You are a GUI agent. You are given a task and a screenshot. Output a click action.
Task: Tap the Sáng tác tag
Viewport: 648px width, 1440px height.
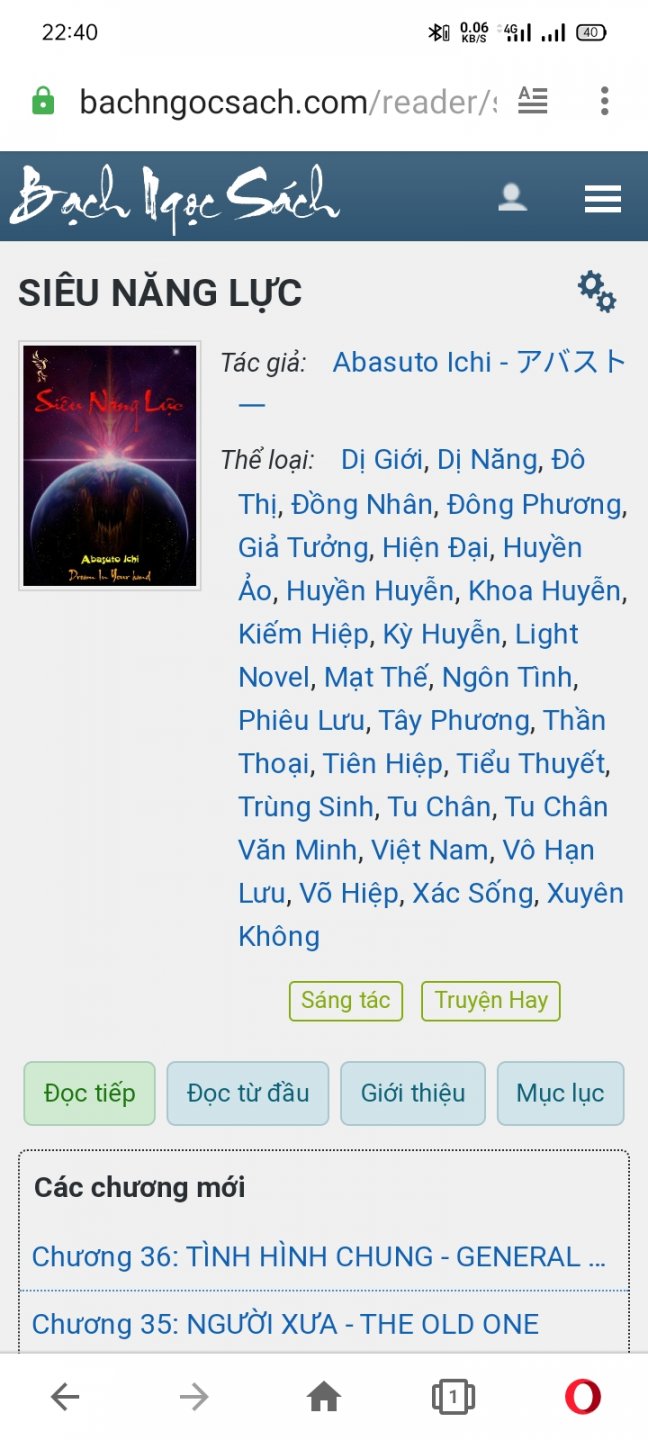345,1001
